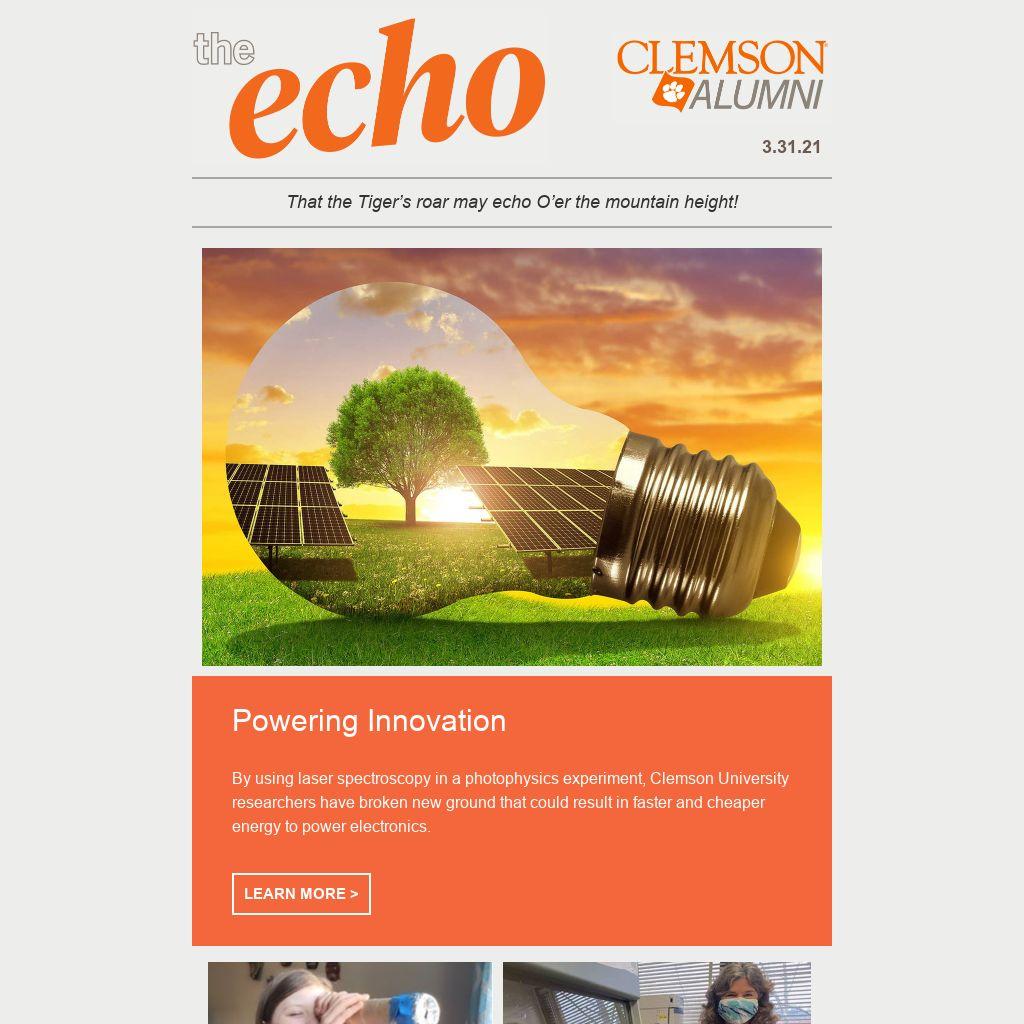Screen dimensions: 1024x1024
Task: Open the masked woman photo
Action: 657,993
